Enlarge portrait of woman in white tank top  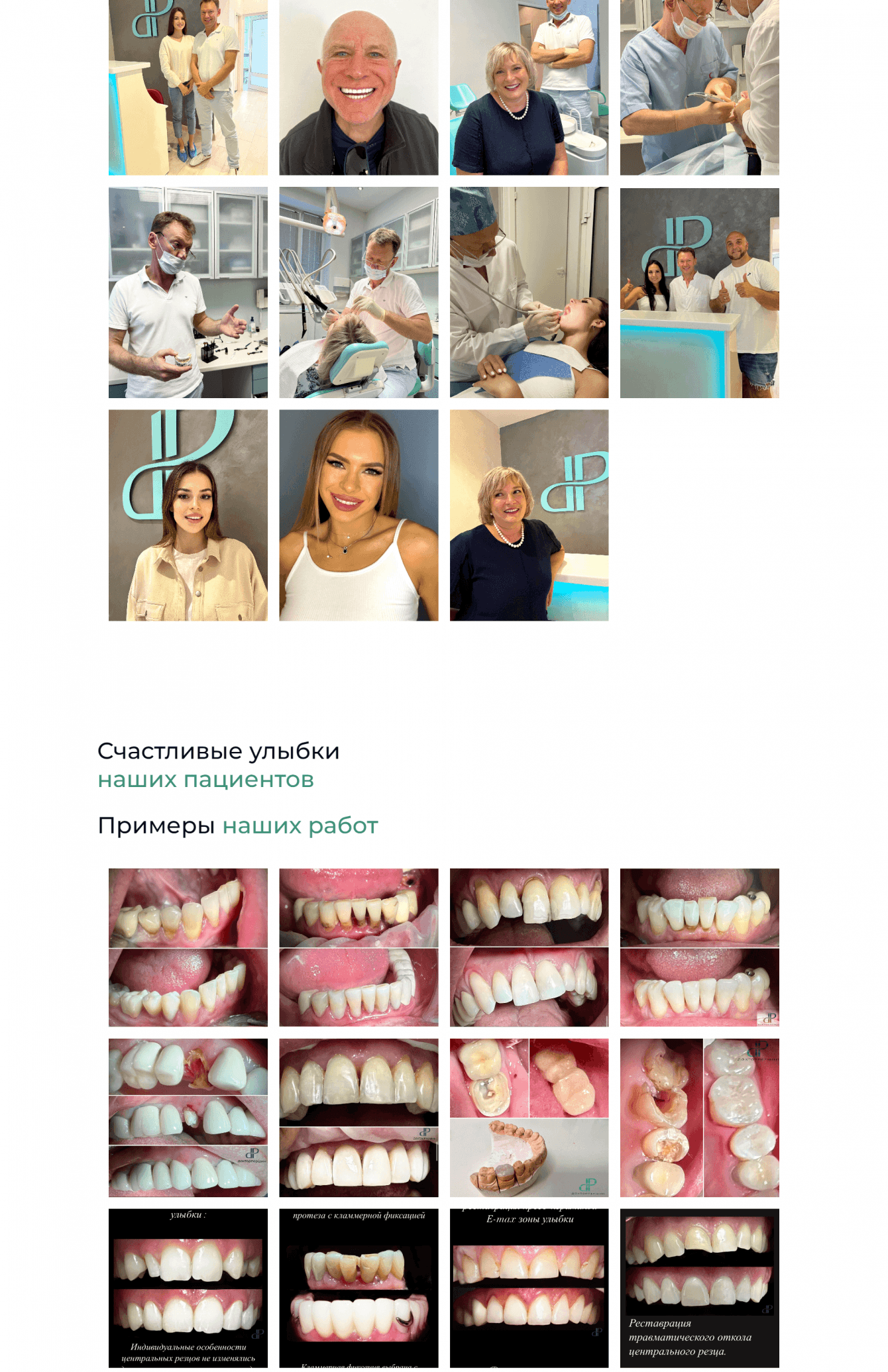359,515
